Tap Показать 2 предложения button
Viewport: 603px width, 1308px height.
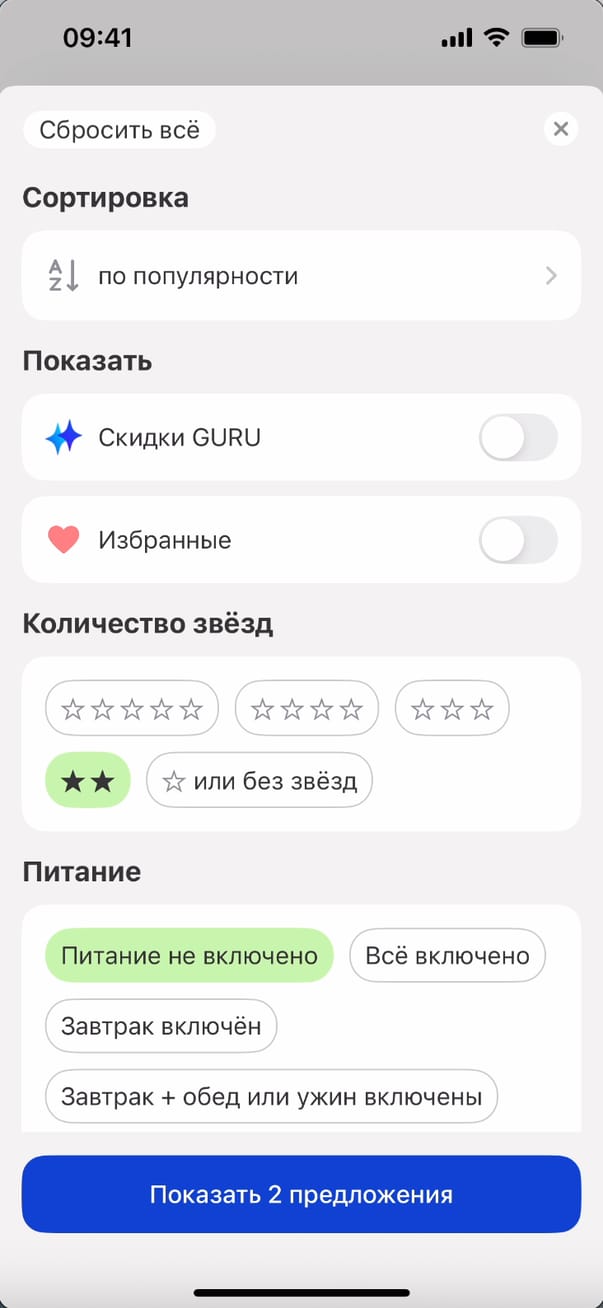[301, 1194]
